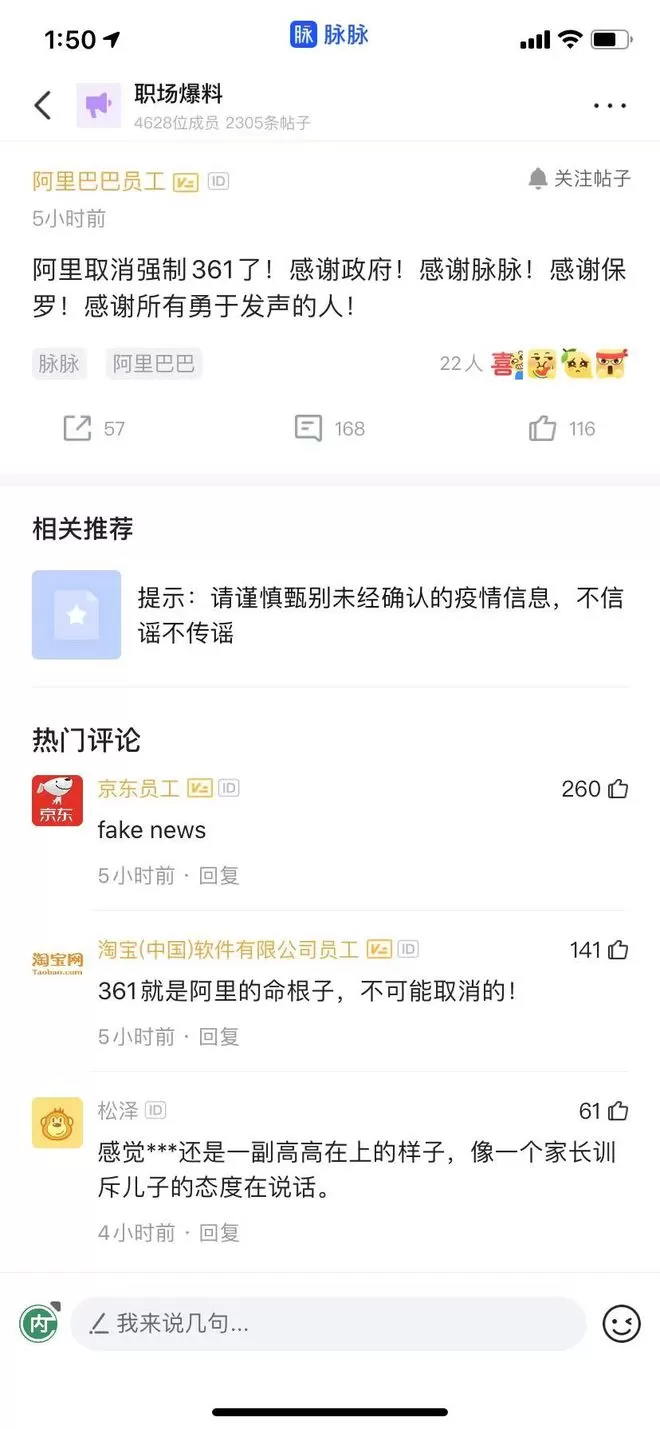Like the 京东员工 comment

[x=618, y=789]
